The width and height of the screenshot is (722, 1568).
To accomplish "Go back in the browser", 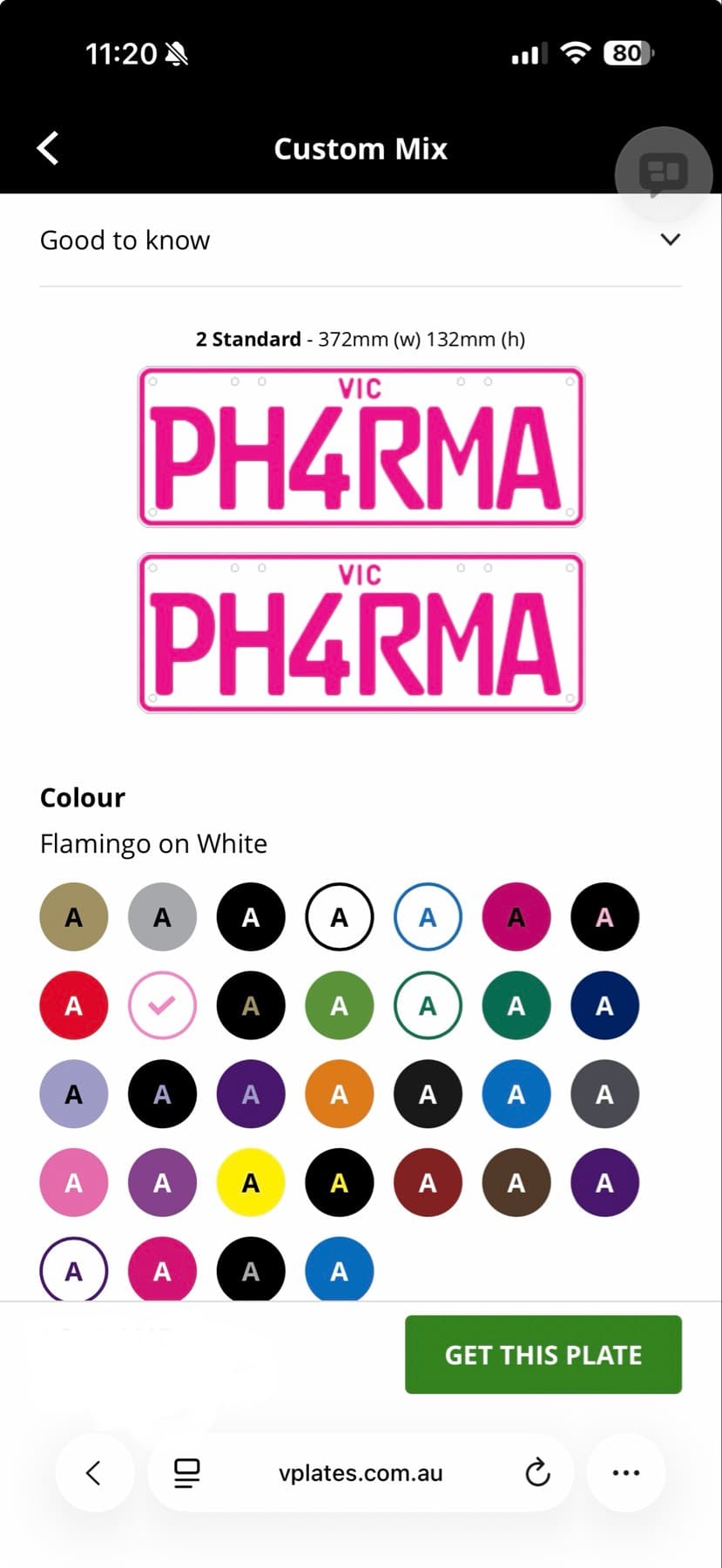I will pos(94,1473).
